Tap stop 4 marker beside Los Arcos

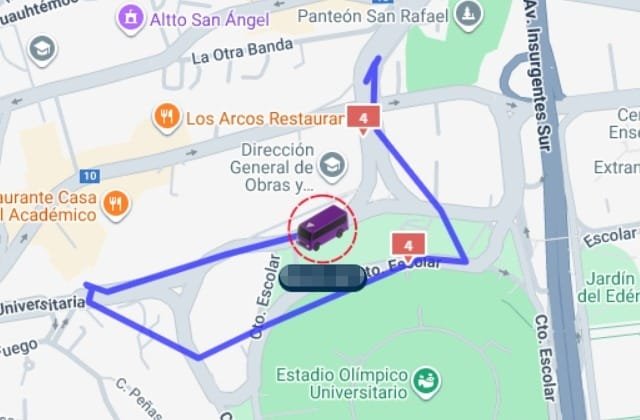tap(362, 118)
